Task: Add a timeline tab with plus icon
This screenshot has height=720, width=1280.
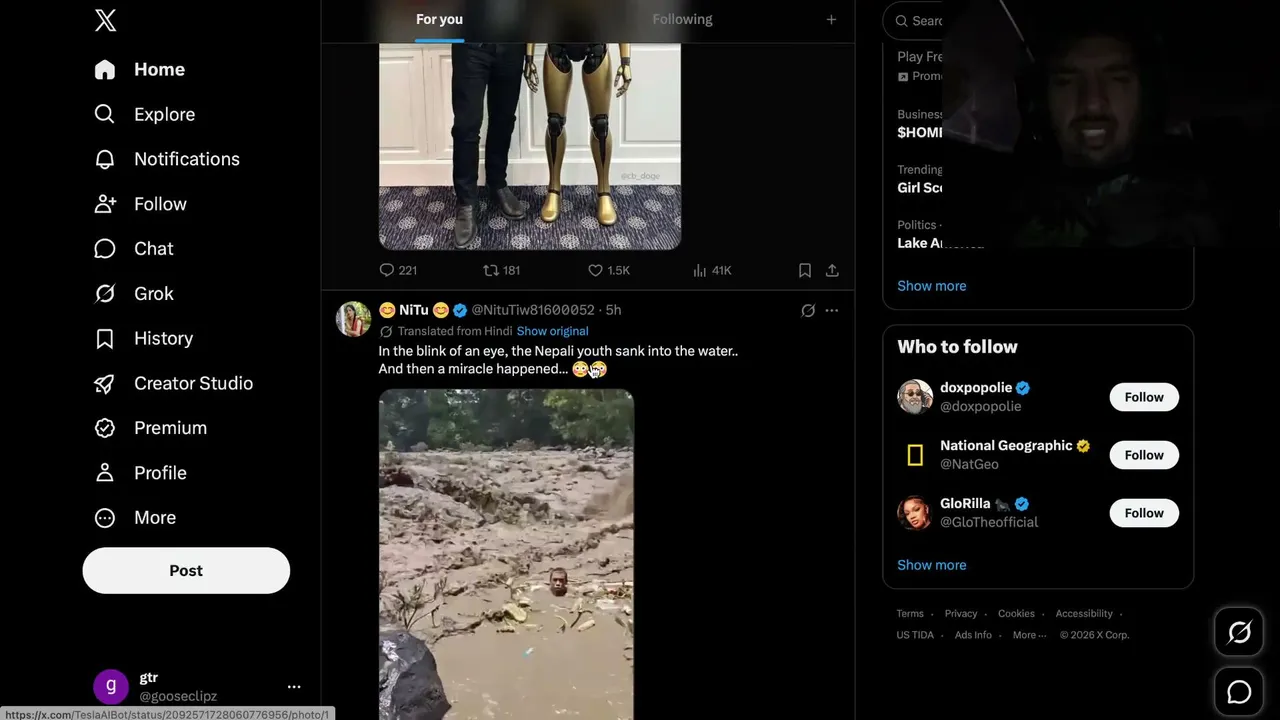Action: 831,19
